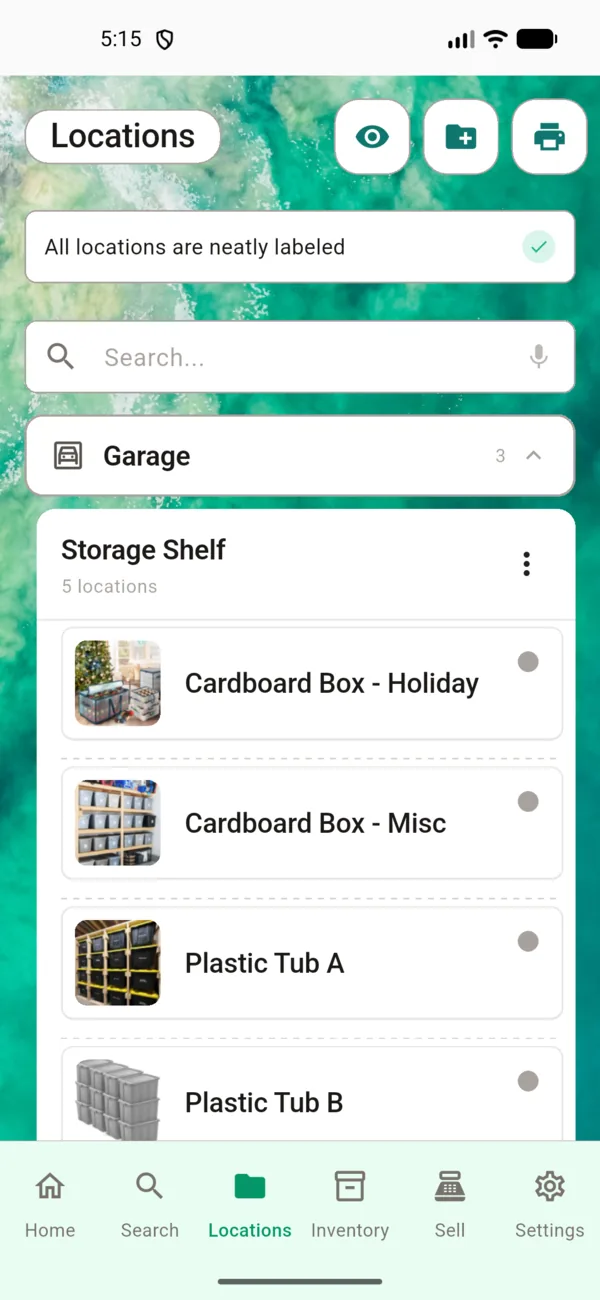Select the Locations tab
Image resolution: width=600 pixels, height=1300 pixels.
pos(250,1203)
